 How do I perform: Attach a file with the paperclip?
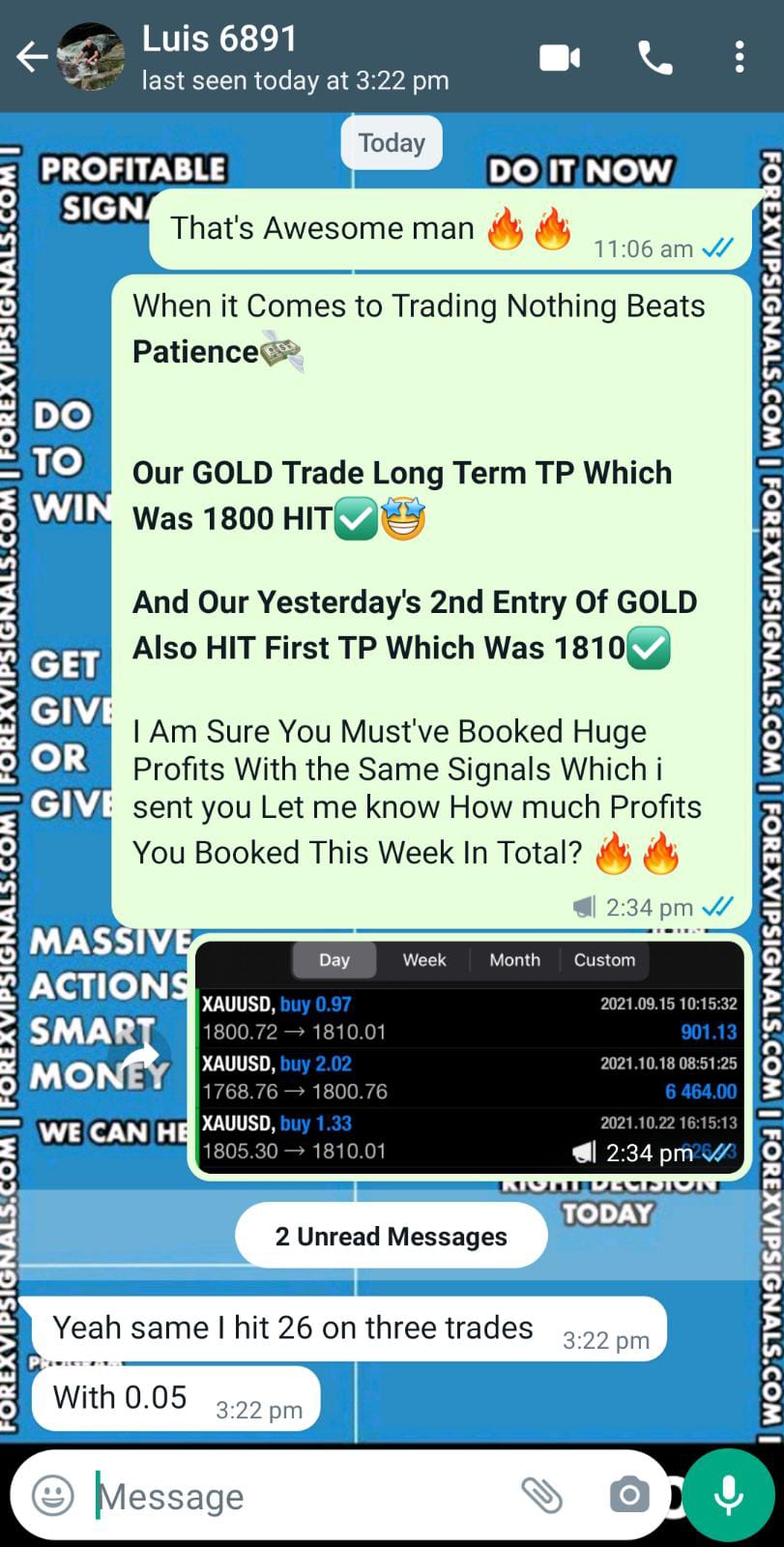coord(542,1496)
